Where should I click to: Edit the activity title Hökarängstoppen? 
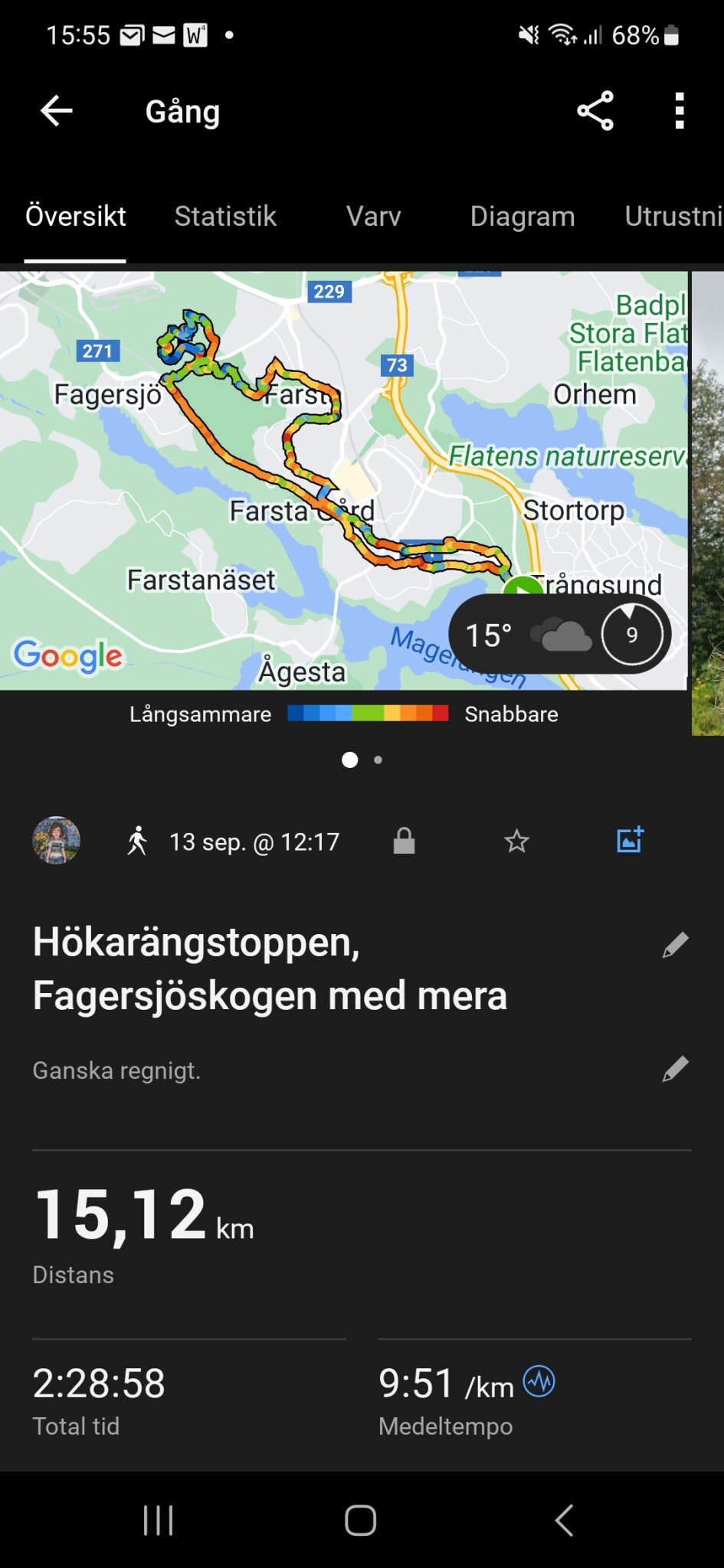pos(675,946)
